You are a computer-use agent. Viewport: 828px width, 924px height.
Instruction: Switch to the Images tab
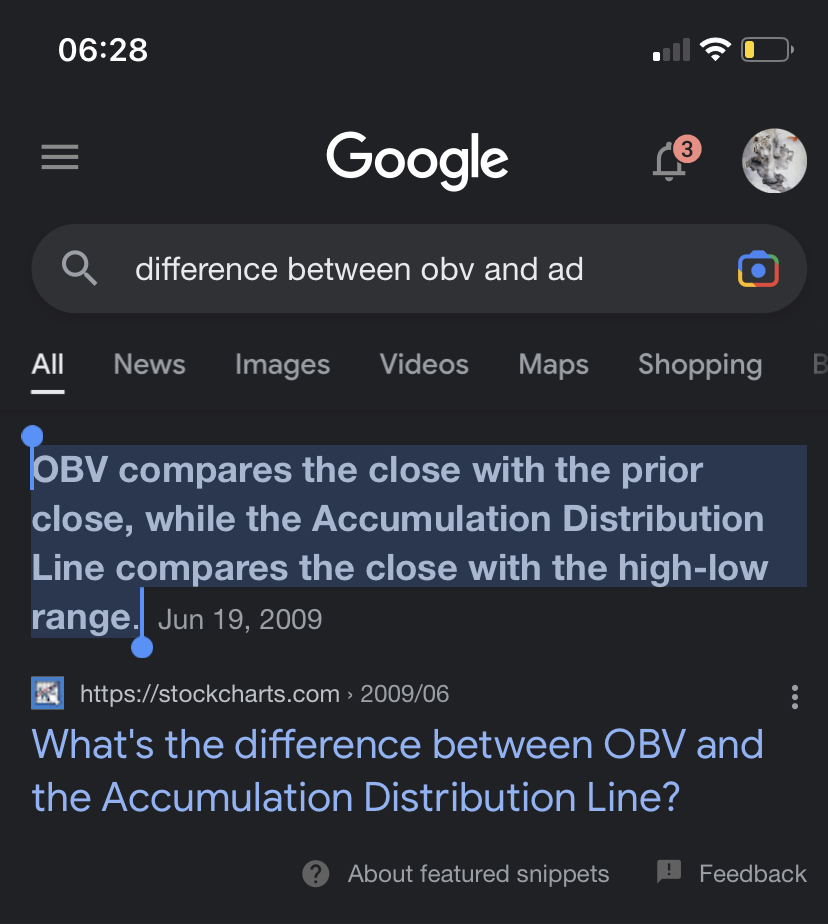click(282, 364)
